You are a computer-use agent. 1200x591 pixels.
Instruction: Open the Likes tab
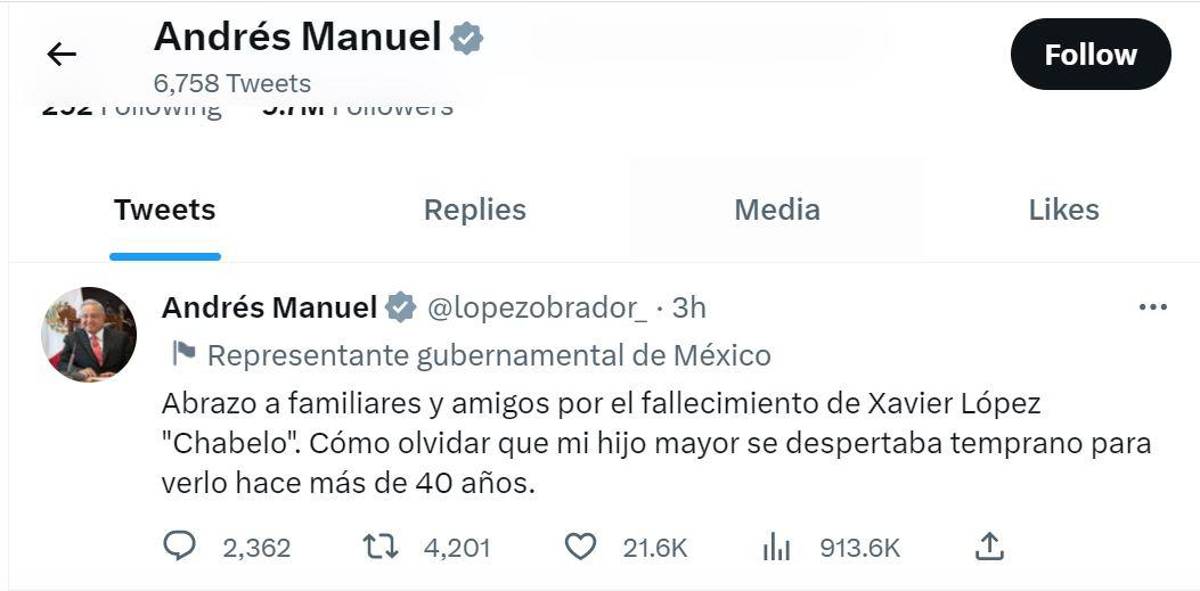pyautogui.click(x=1063, y=210)
